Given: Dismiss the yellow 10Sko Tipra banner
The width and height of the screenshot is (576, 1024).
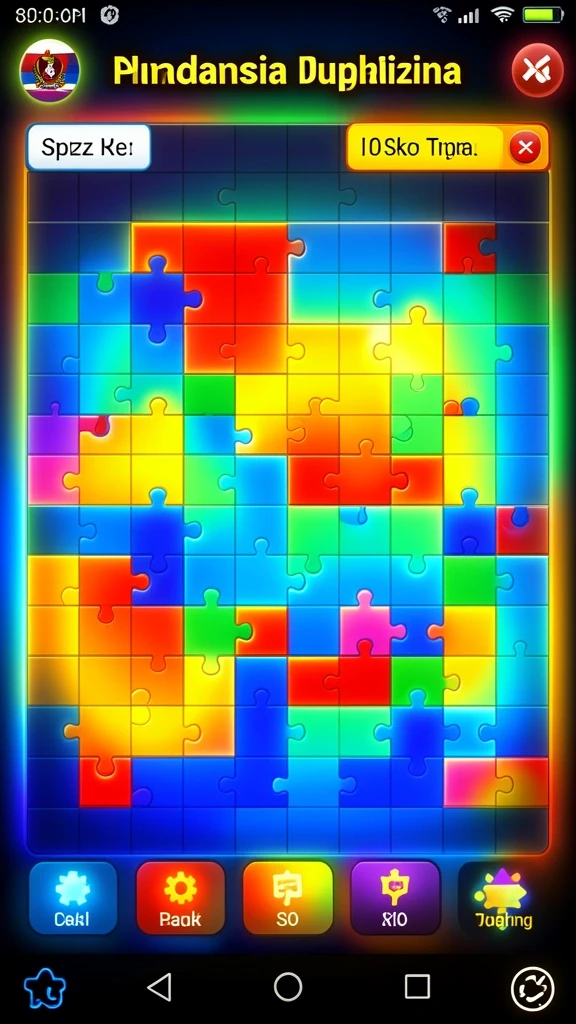Looking at the screenshot, I should [525, 148].
